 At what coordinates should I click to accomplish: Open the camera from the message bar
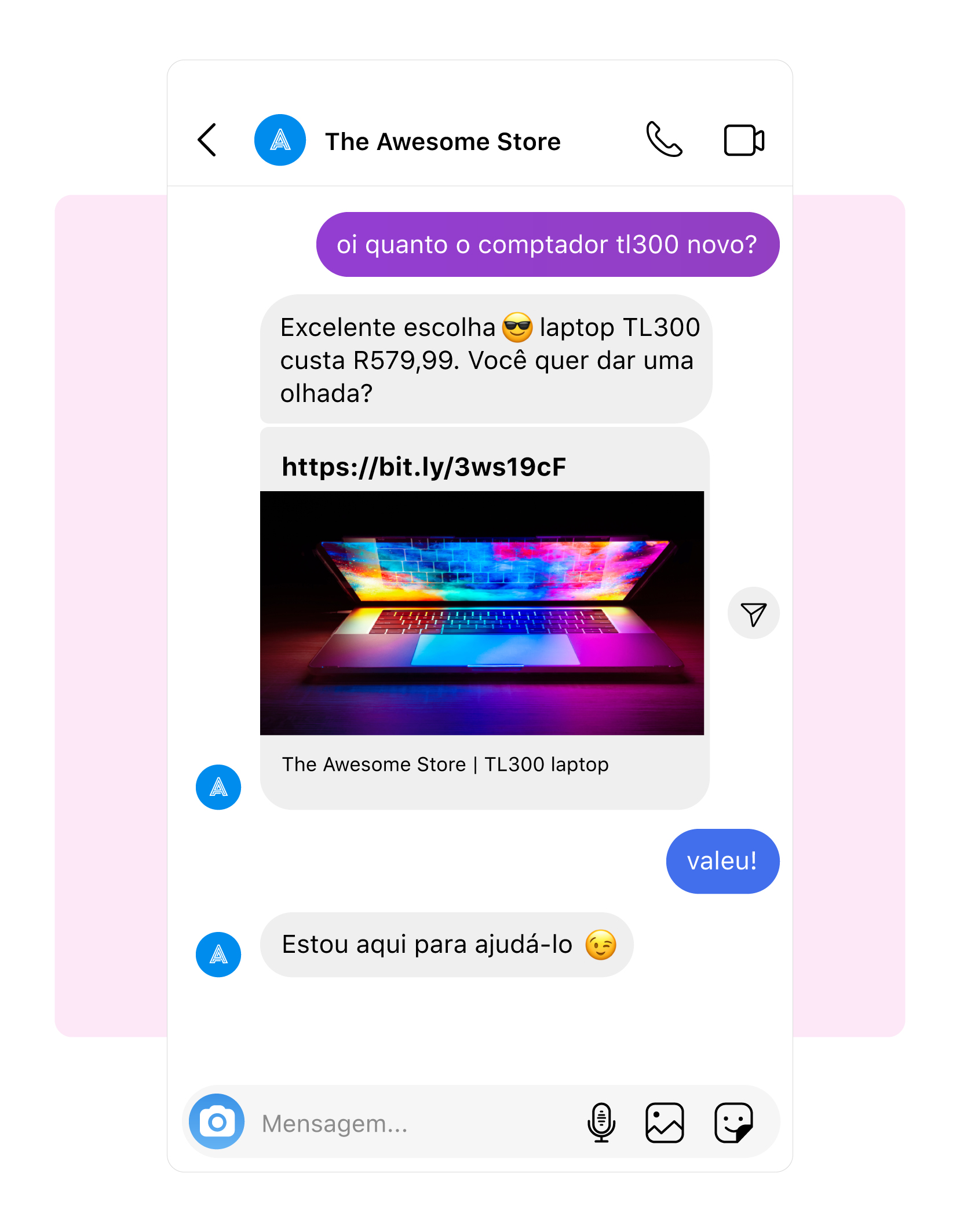(x=217, y=1121)
